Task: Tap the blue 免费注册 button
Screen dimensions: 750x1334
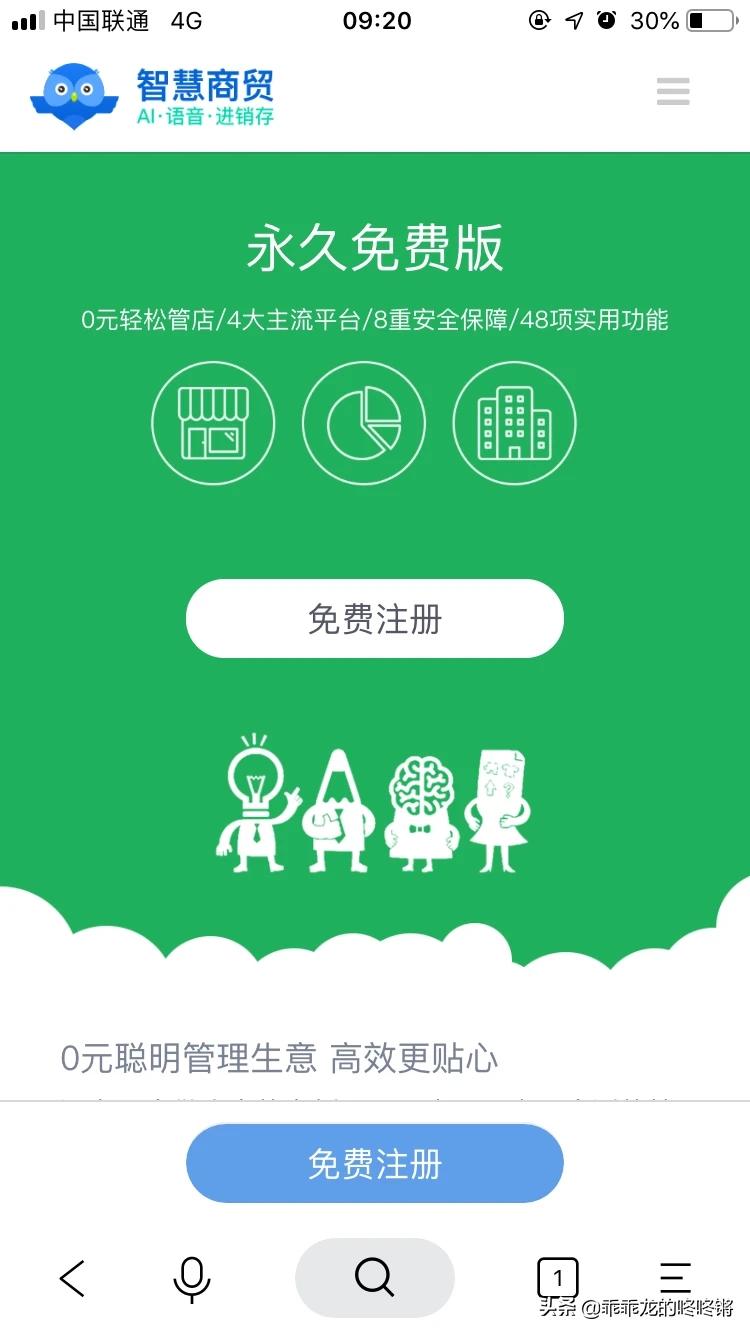Action: click(375, 1164)
